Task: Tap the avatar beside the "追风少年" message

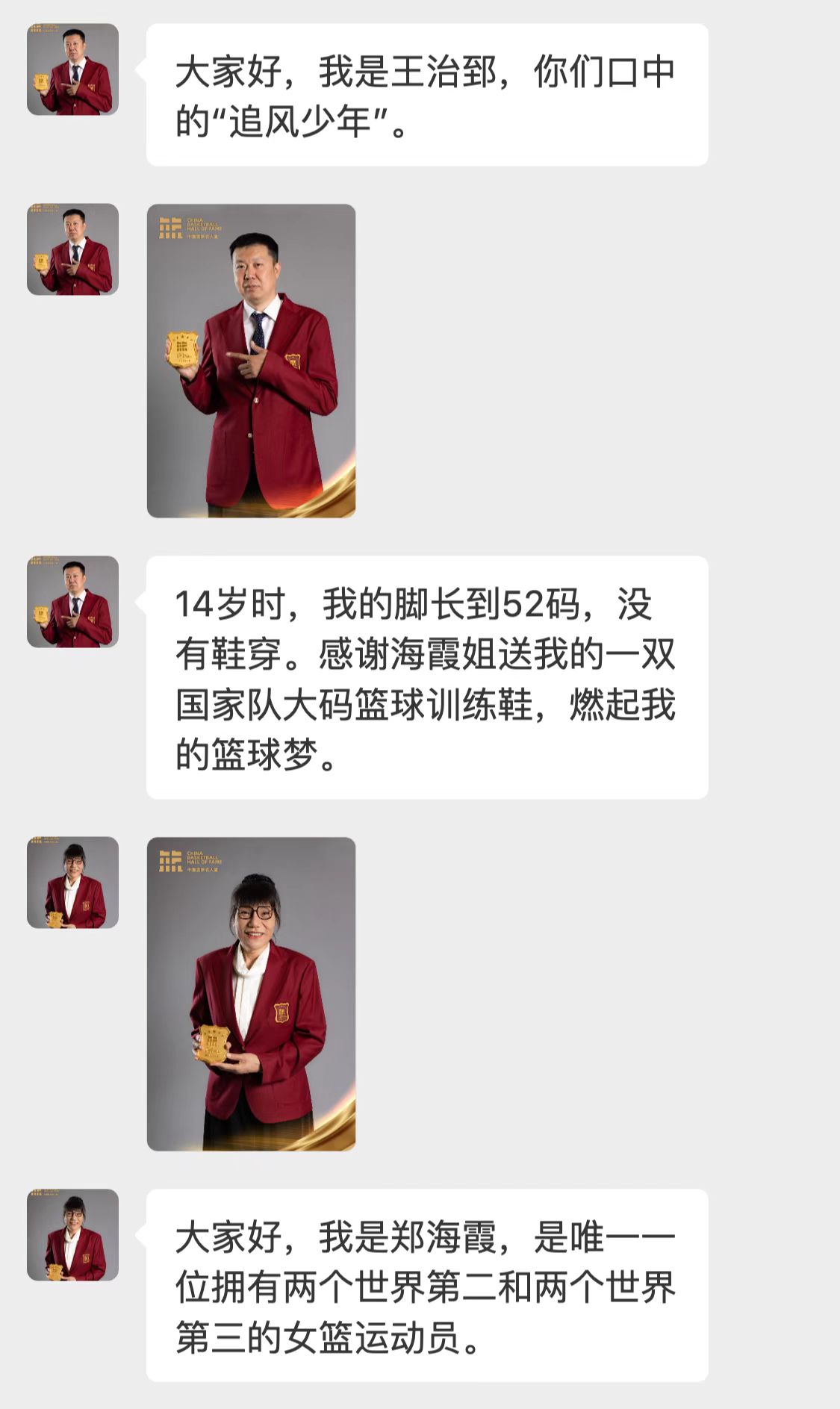Action: (72, 69)
